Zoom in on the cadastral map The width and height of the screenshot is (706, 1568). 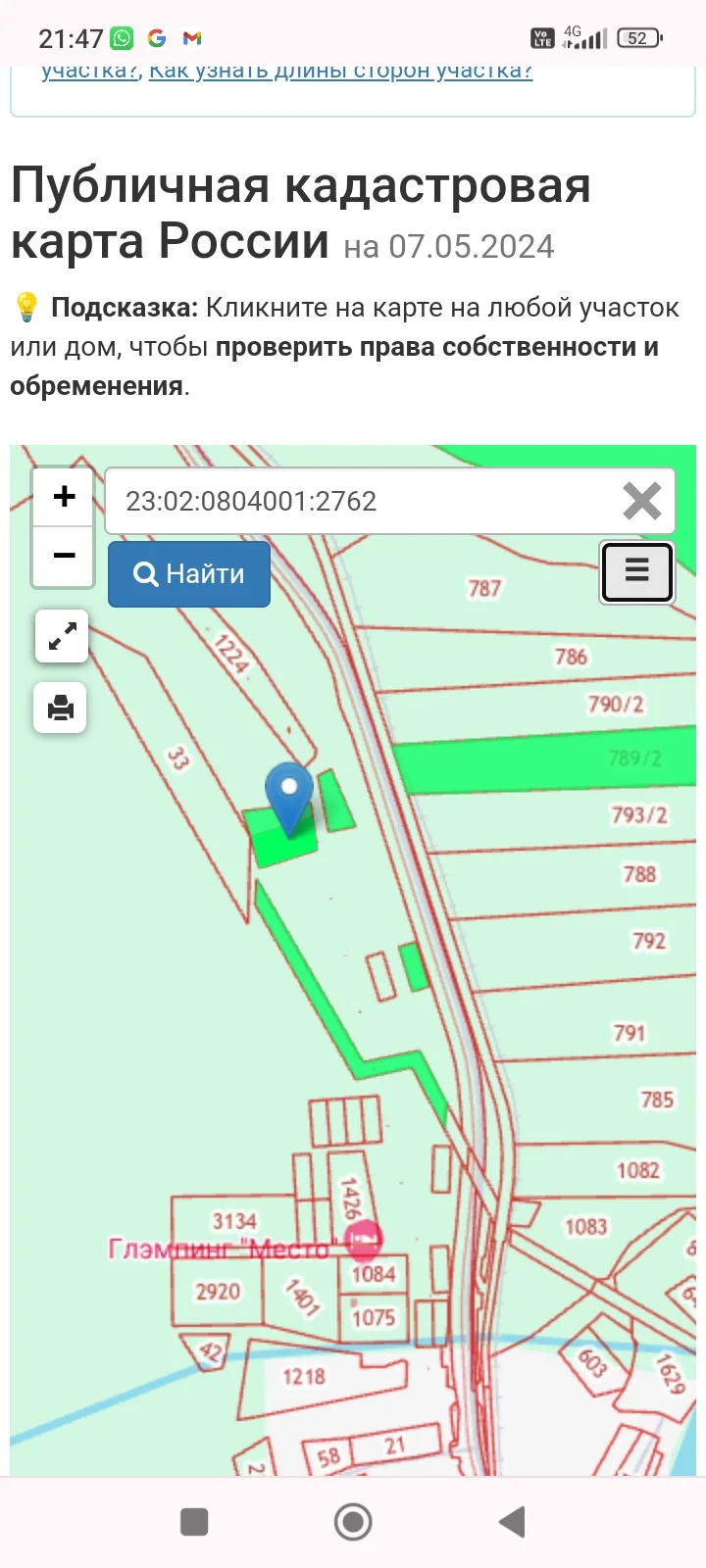64,497
